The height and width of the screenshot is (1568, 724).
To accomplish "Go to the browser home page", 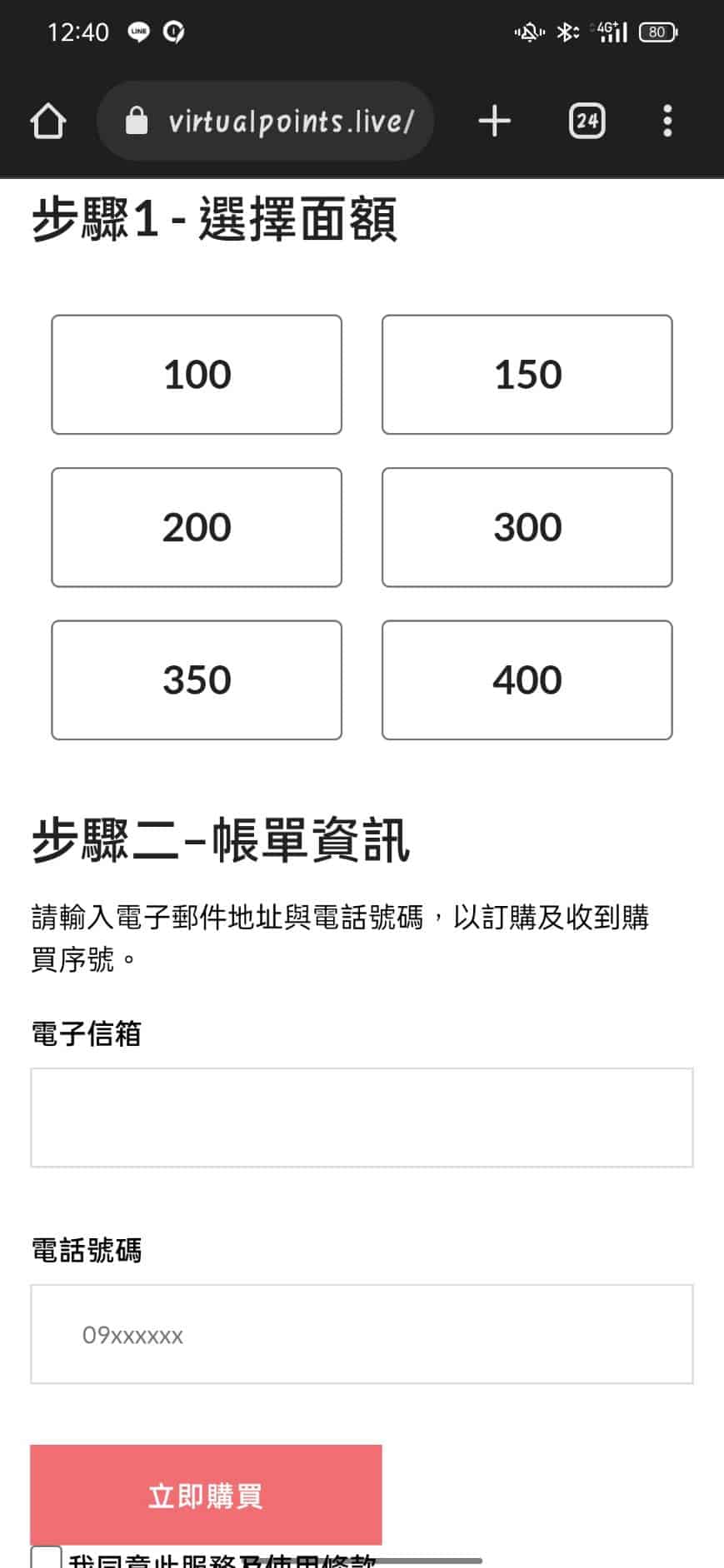I will click(x=47, y=122).
